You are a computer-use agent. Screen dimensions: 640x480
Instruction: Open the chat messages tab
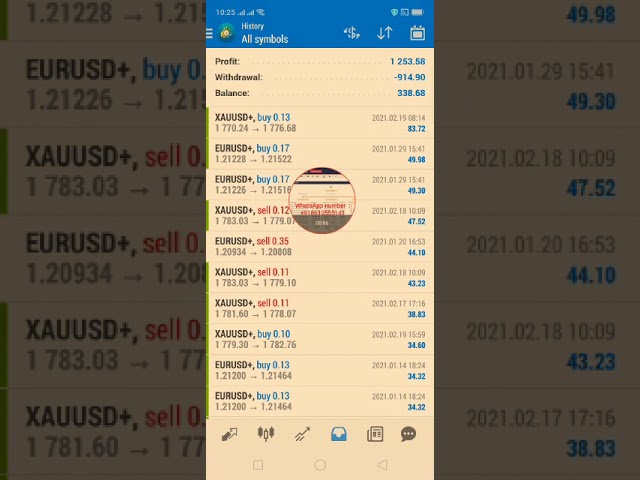408,434
